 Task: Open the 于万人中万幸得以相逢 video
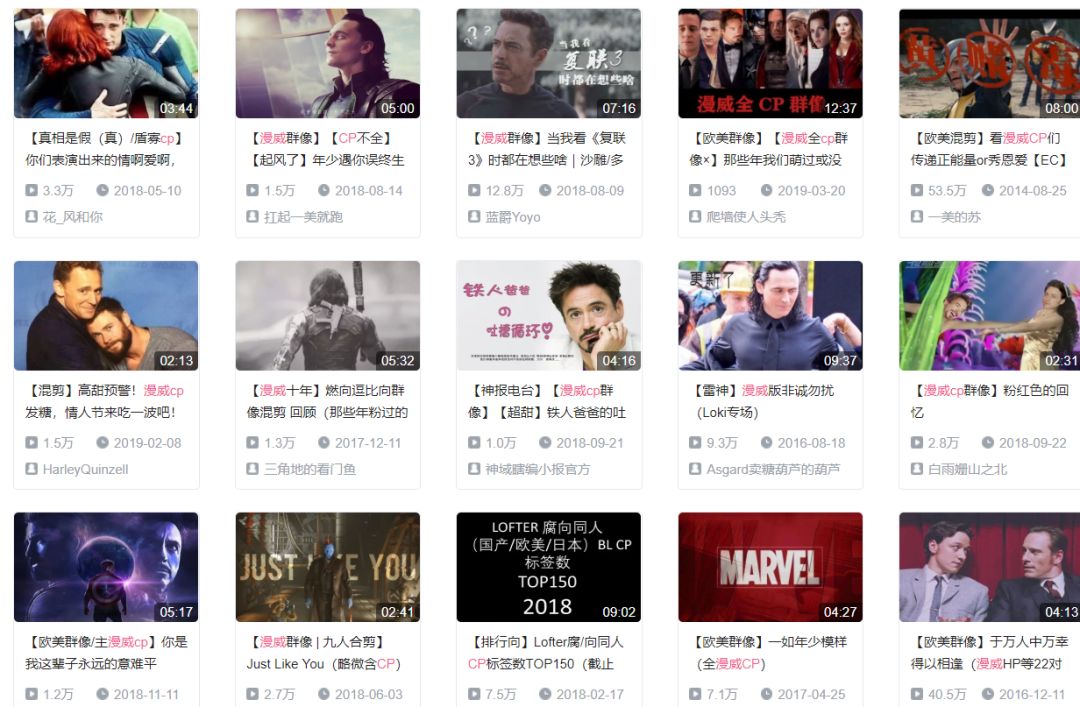(x=989, y=568)
